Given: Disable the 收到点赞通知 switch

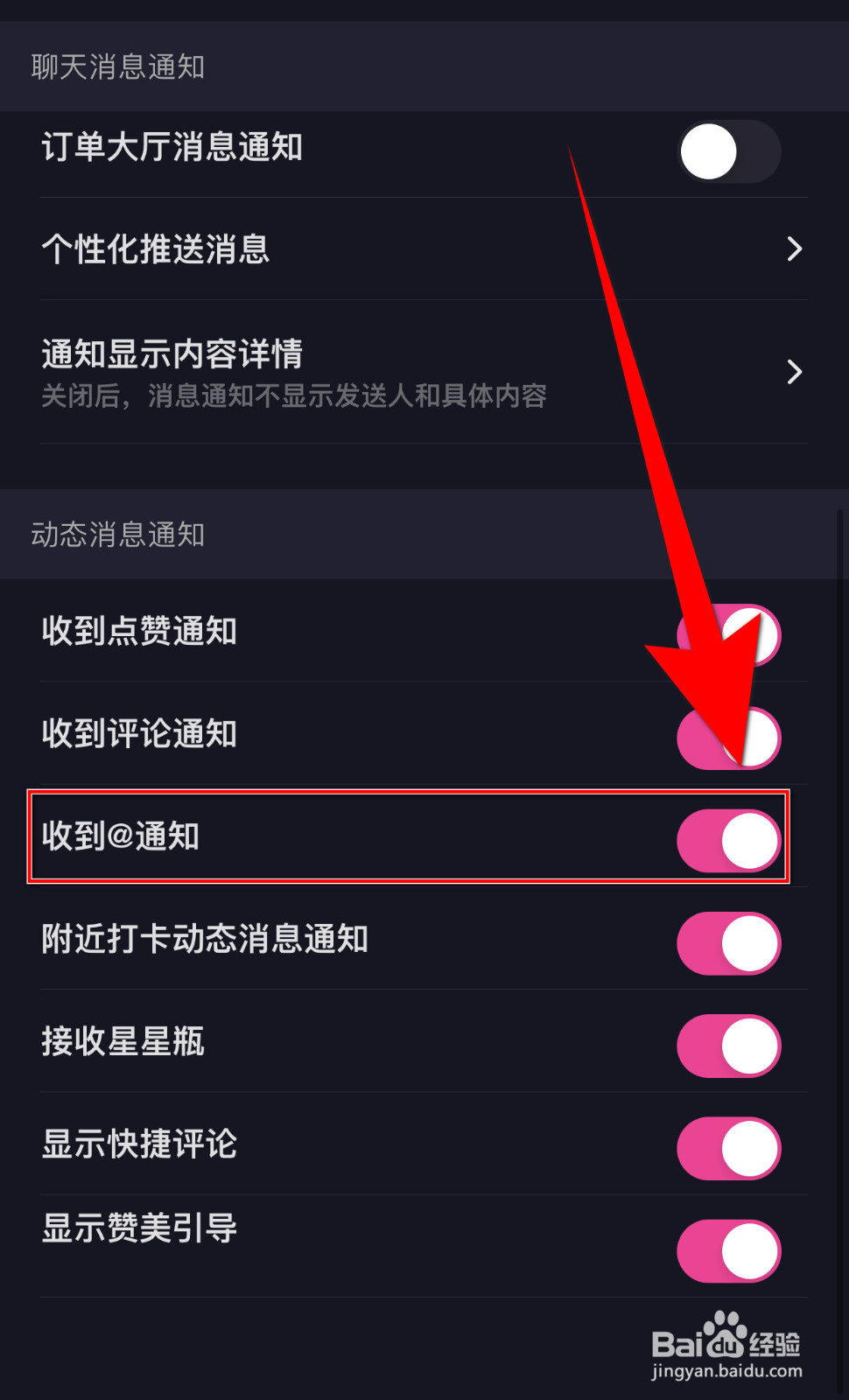Looking at the screenshot, I should (x=729, y=634).
